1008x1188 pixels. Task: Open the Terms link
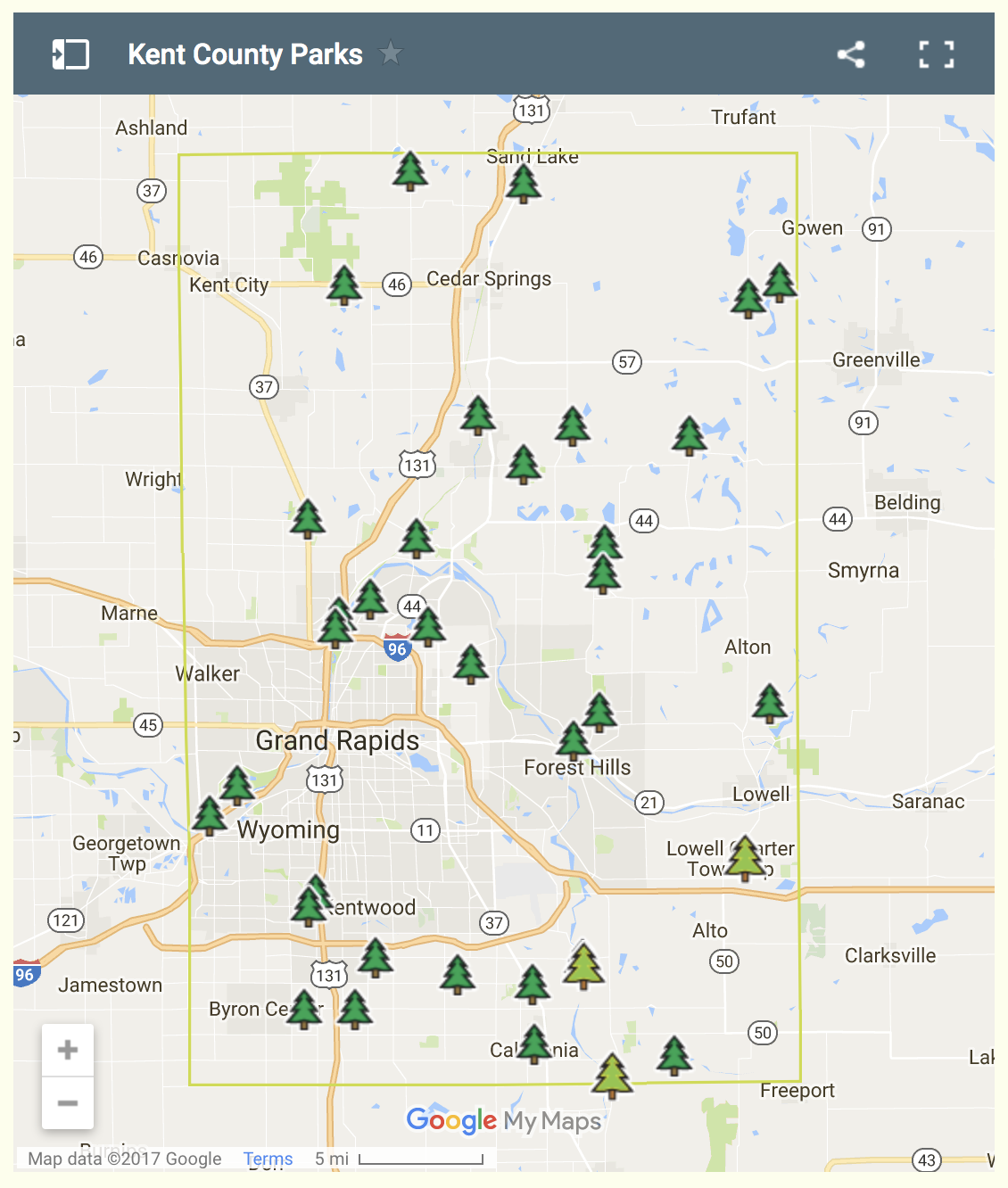[x=268, y=1159]
